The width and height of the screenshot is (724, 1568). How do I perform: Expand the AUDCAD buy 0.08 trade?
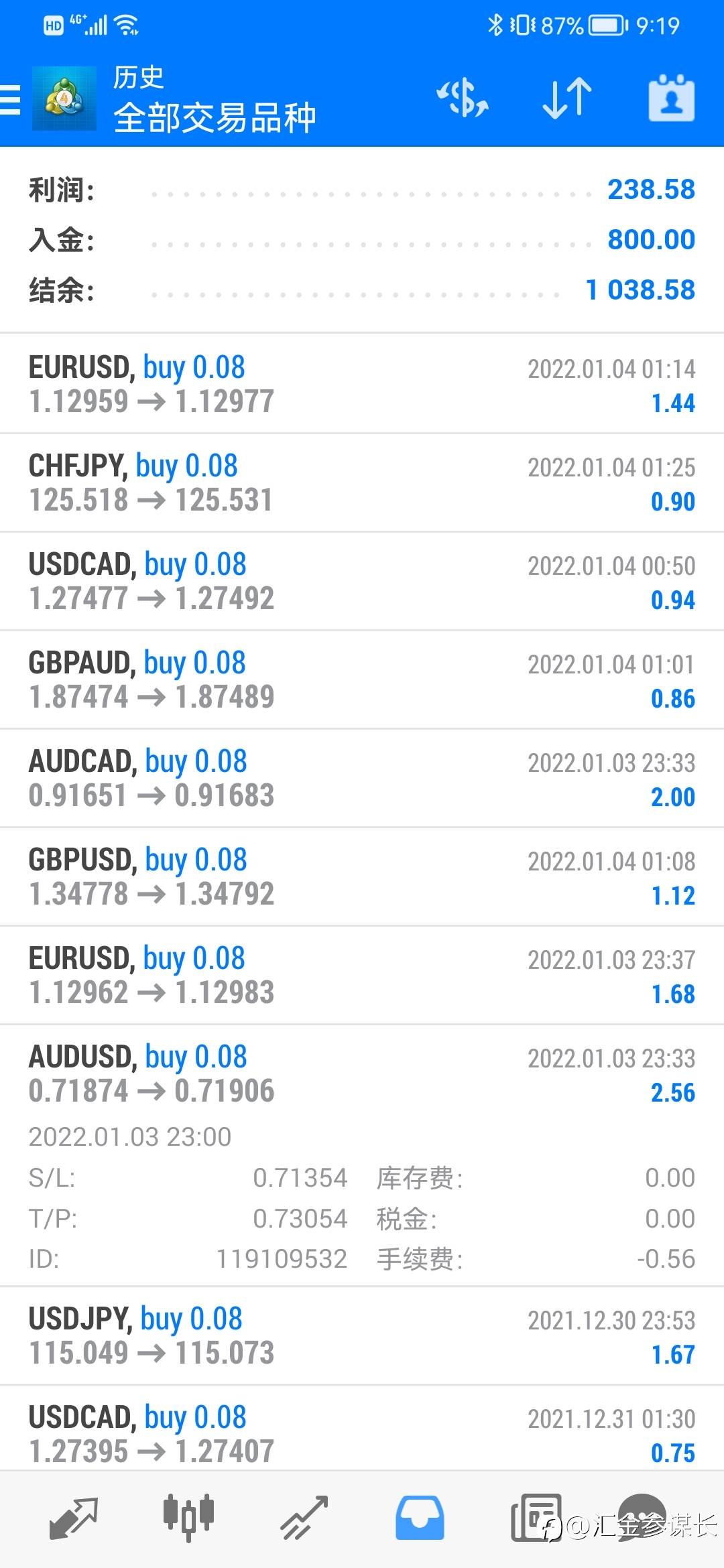click(362, 778)
